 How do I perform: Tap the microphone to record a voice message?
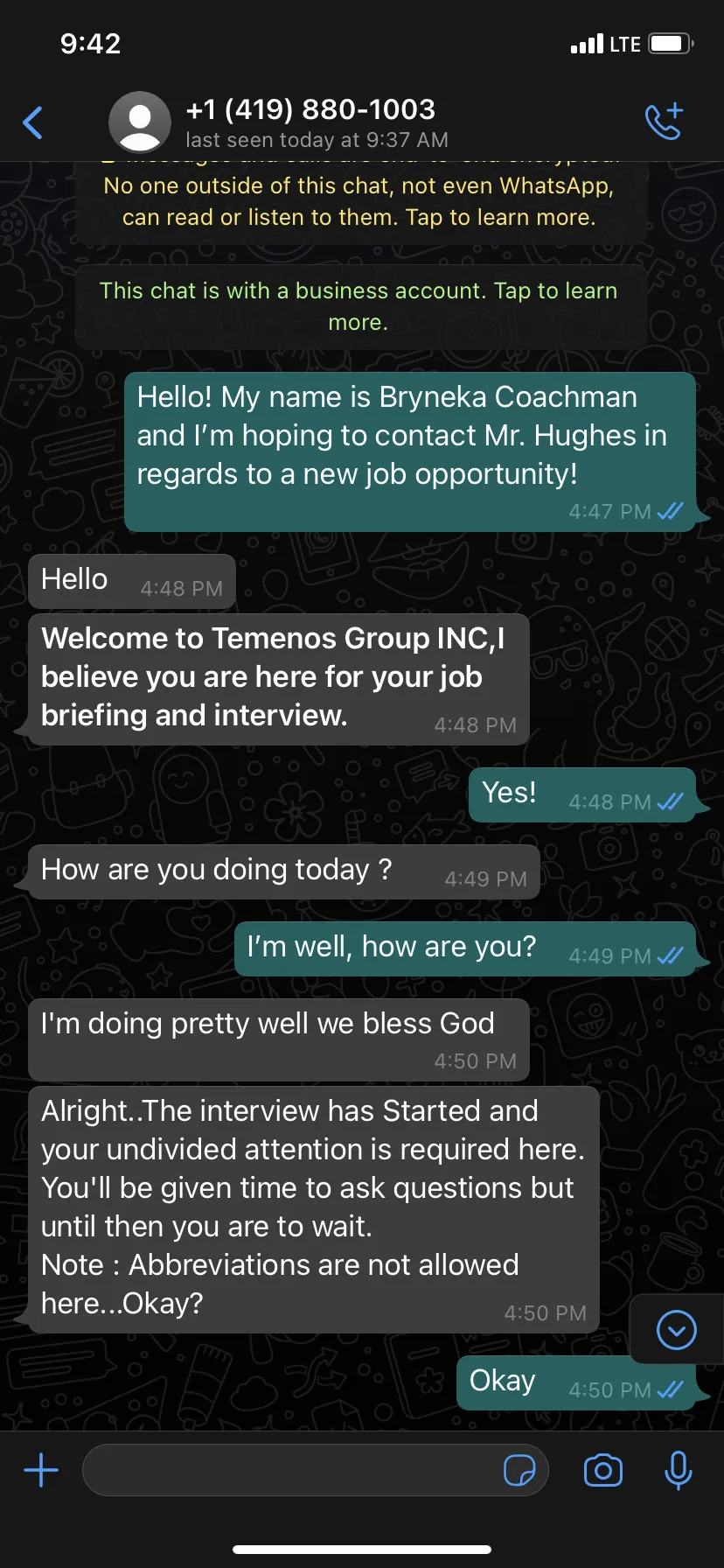point(678,1470)
